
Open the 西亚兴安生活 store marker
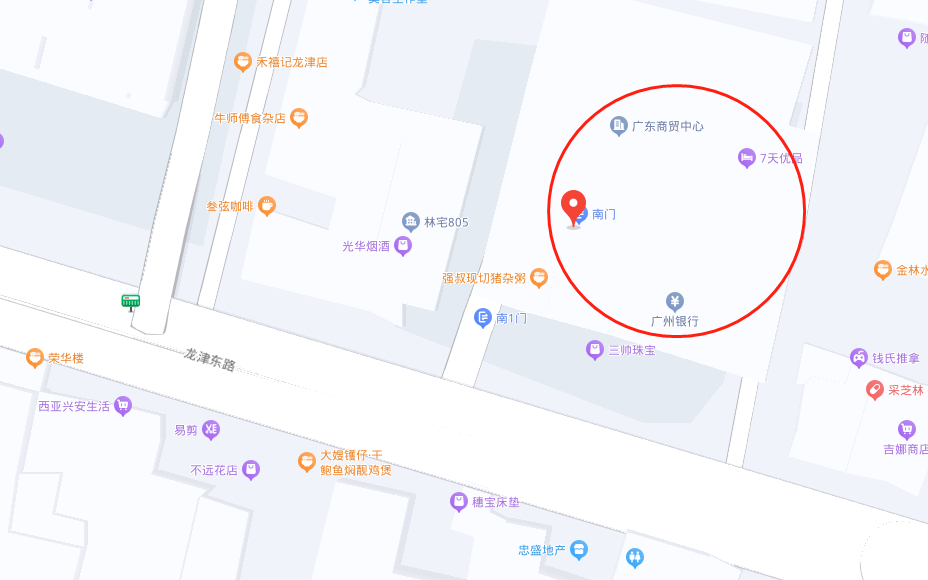click(x=123, y=405)
